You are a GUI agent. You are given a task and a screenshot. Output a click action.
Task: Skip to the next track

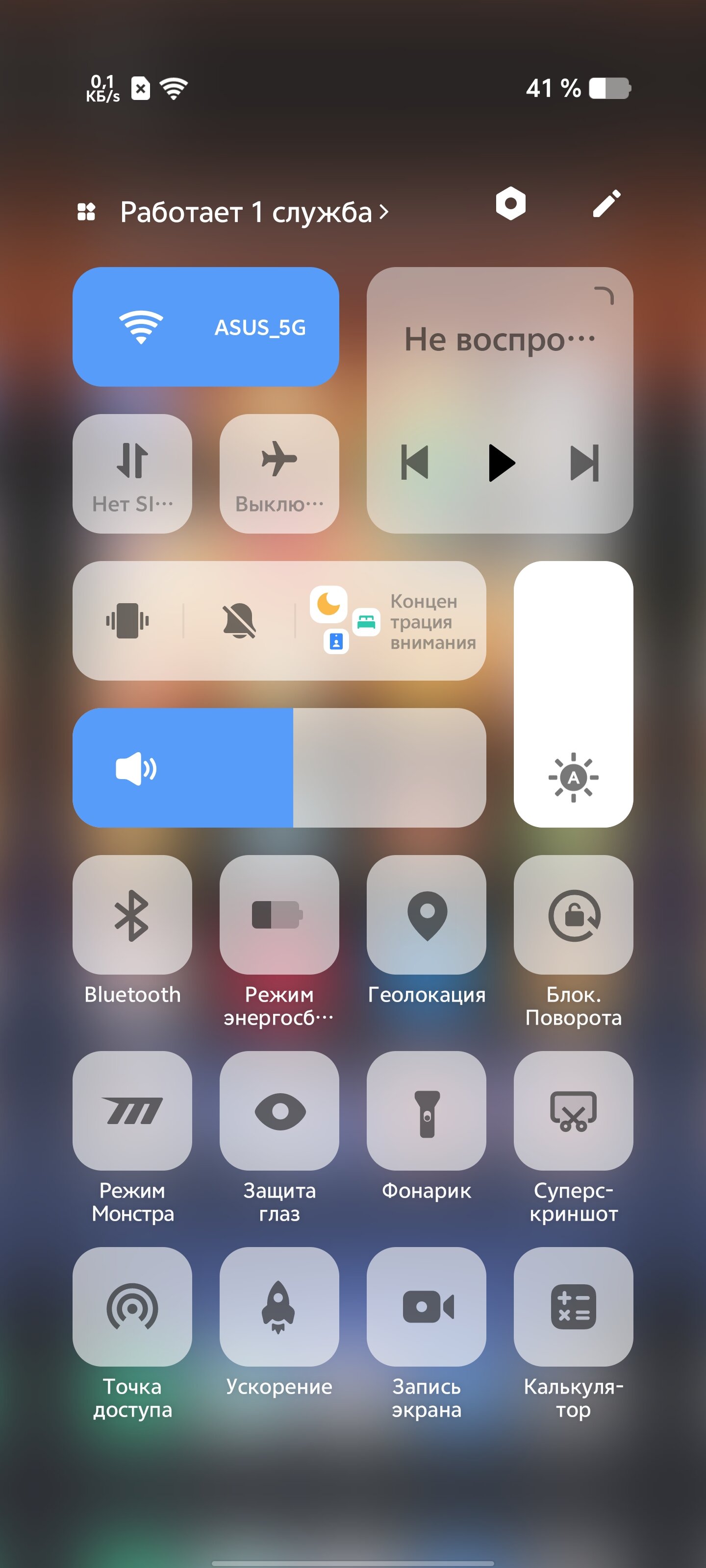point(584,463)
